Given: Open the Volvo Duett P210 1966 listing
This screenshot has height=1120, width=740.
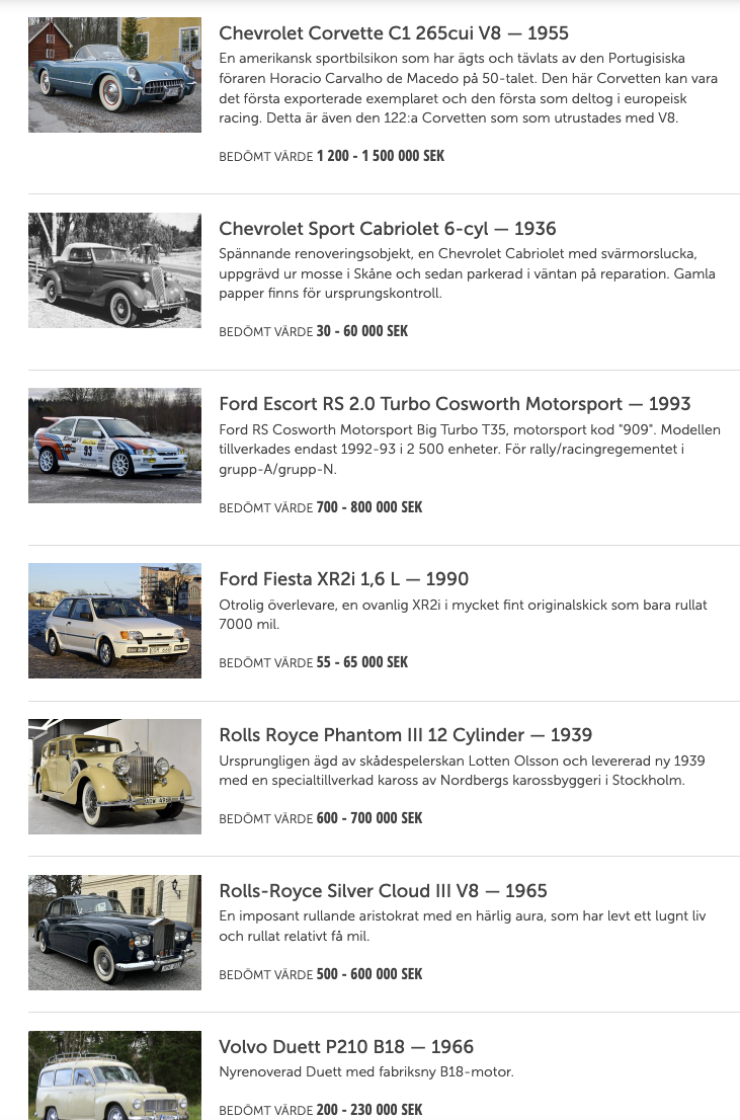Looking at the screenshot, I should point(346,1047).
